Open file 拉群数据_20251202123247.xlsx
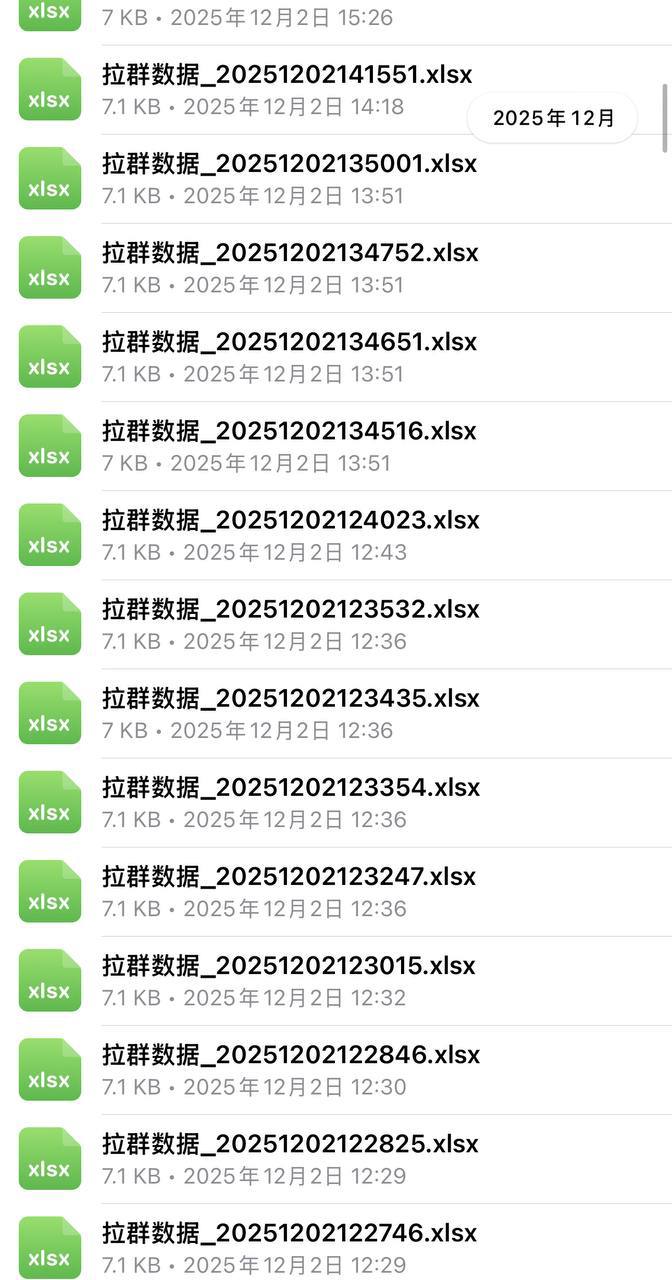 pyautogui.click(x=289, y=877)
